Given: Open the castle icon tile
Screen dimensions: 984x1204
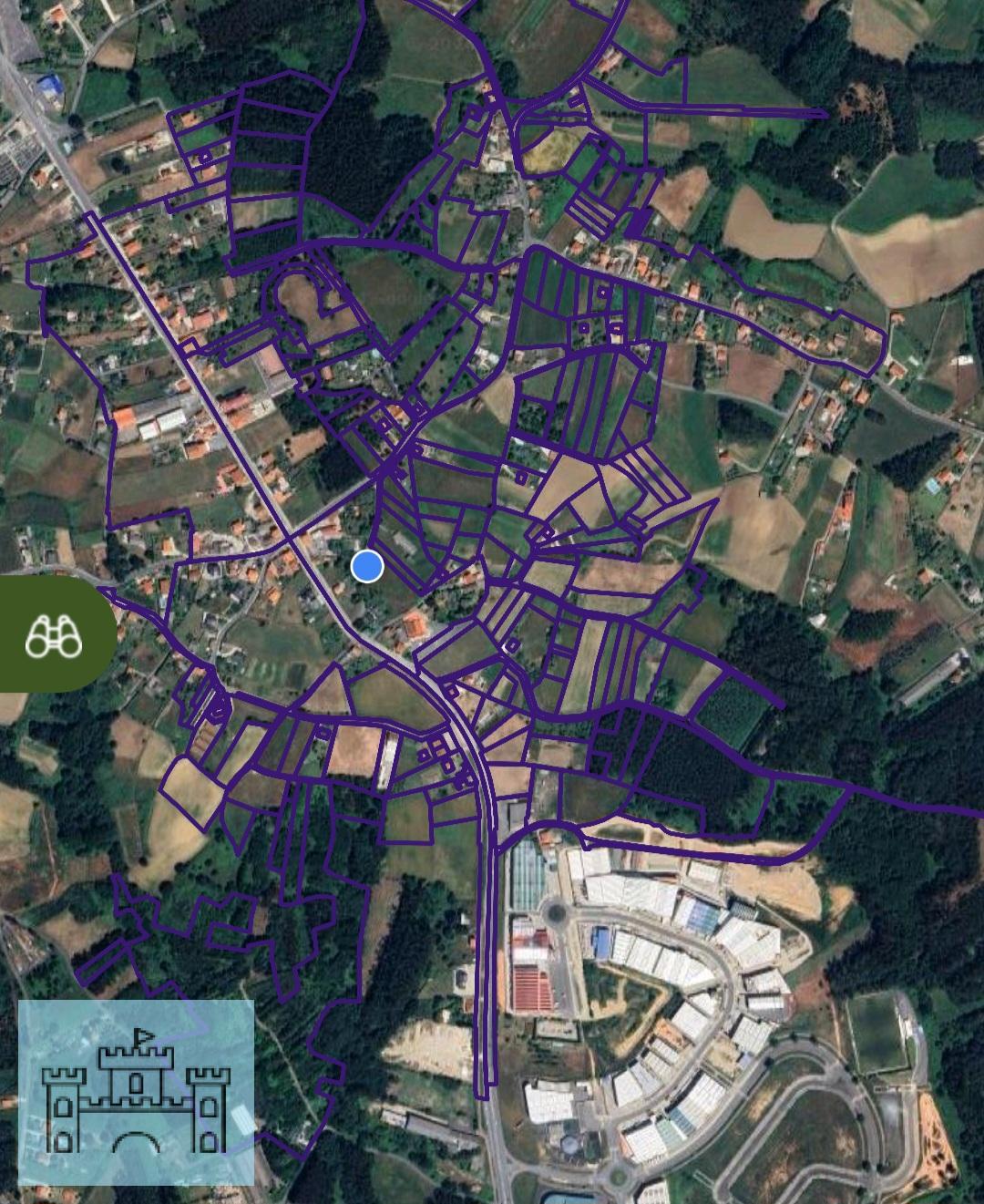Looking at the screenshot, I should [136, 1092].
